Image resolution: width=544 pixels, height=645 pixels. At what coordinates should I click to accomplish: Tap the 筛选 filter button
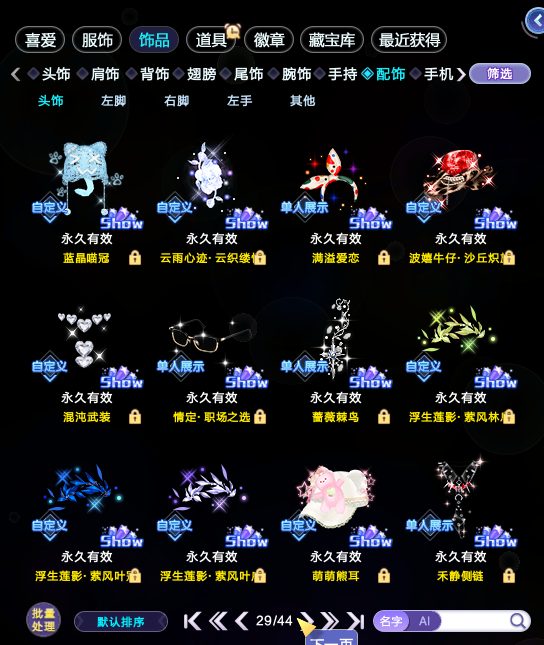[500, 74]
